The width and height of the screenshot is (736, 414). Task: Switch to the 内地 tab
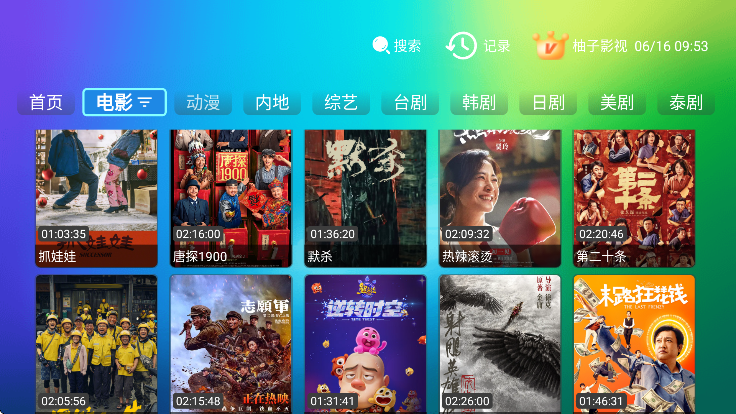[272, 102]
